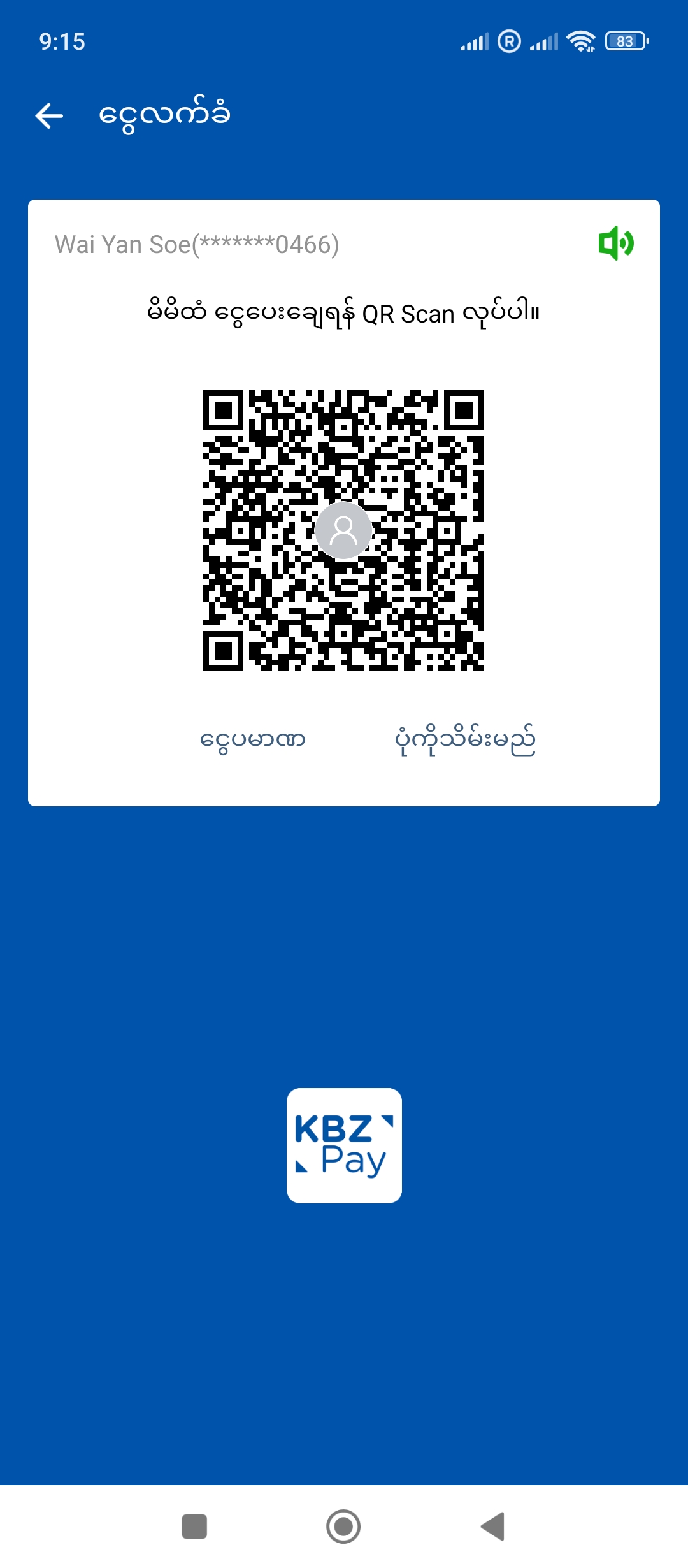
Task: Tap ပုံကိုသိမ်းမည် to save the image
Action: point(465,739)
